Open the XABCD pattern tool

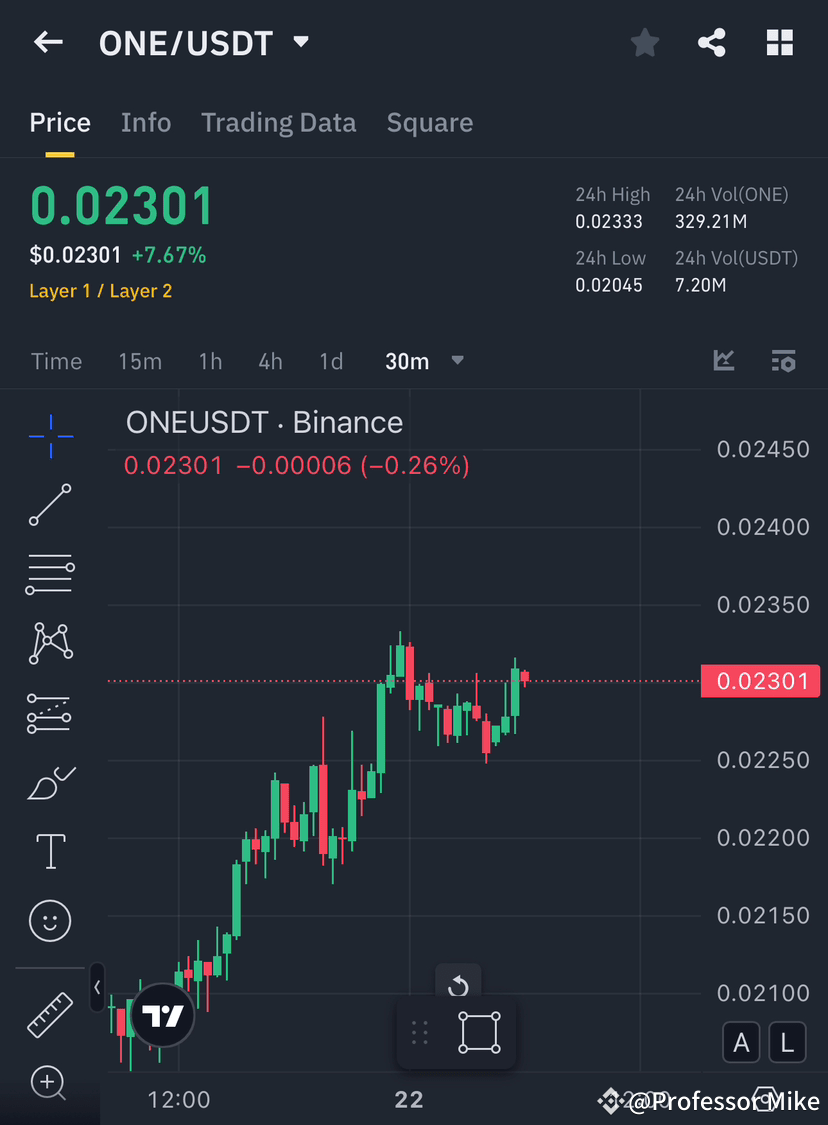pos(50,643)
